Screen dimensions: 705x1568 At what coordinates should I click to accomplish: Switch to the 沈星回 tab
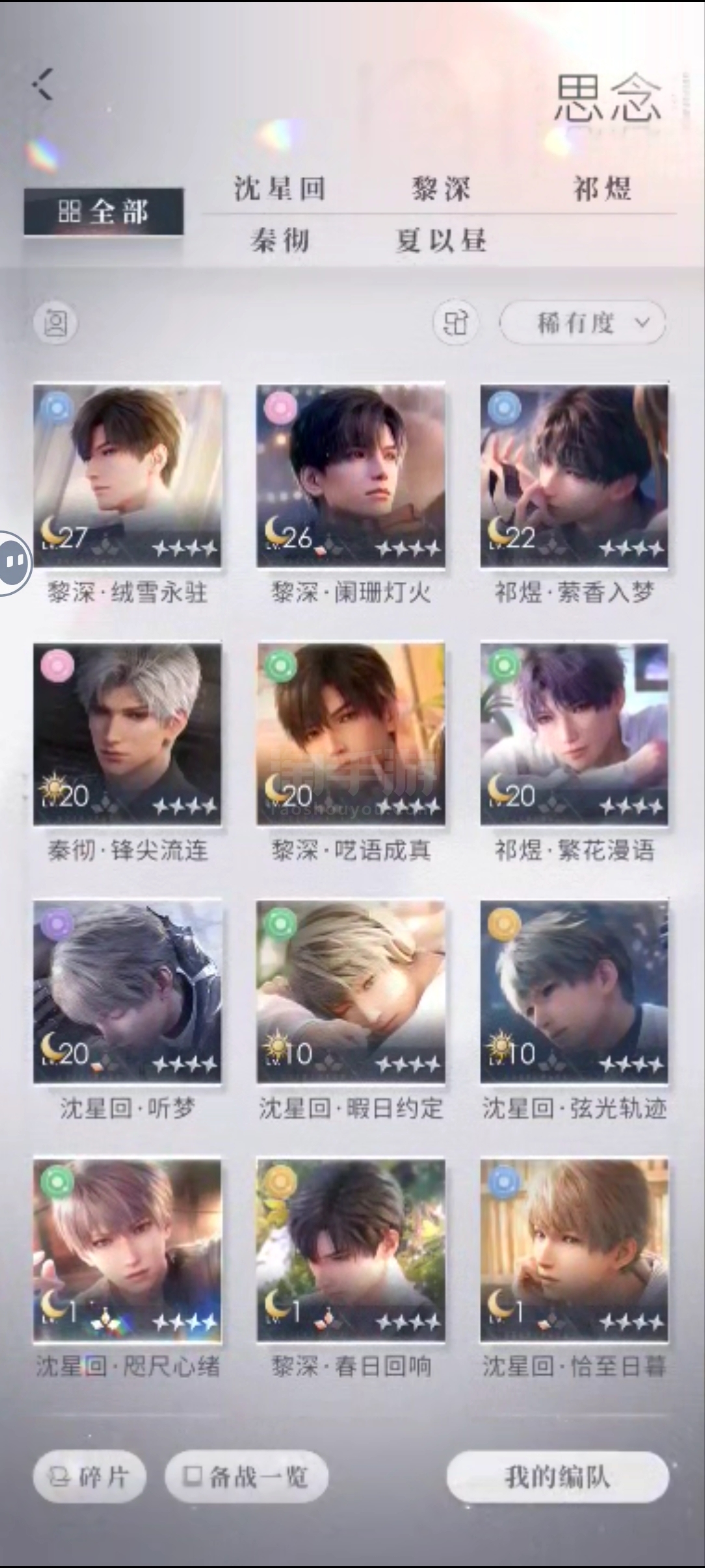pyautogui.click(x=280, y=189)
